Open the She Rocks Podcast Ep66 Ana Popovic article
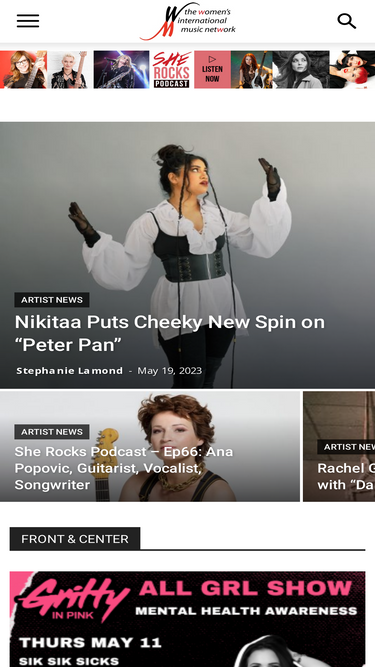The height and width of the screenshot is (667, 375). (124, 468)
